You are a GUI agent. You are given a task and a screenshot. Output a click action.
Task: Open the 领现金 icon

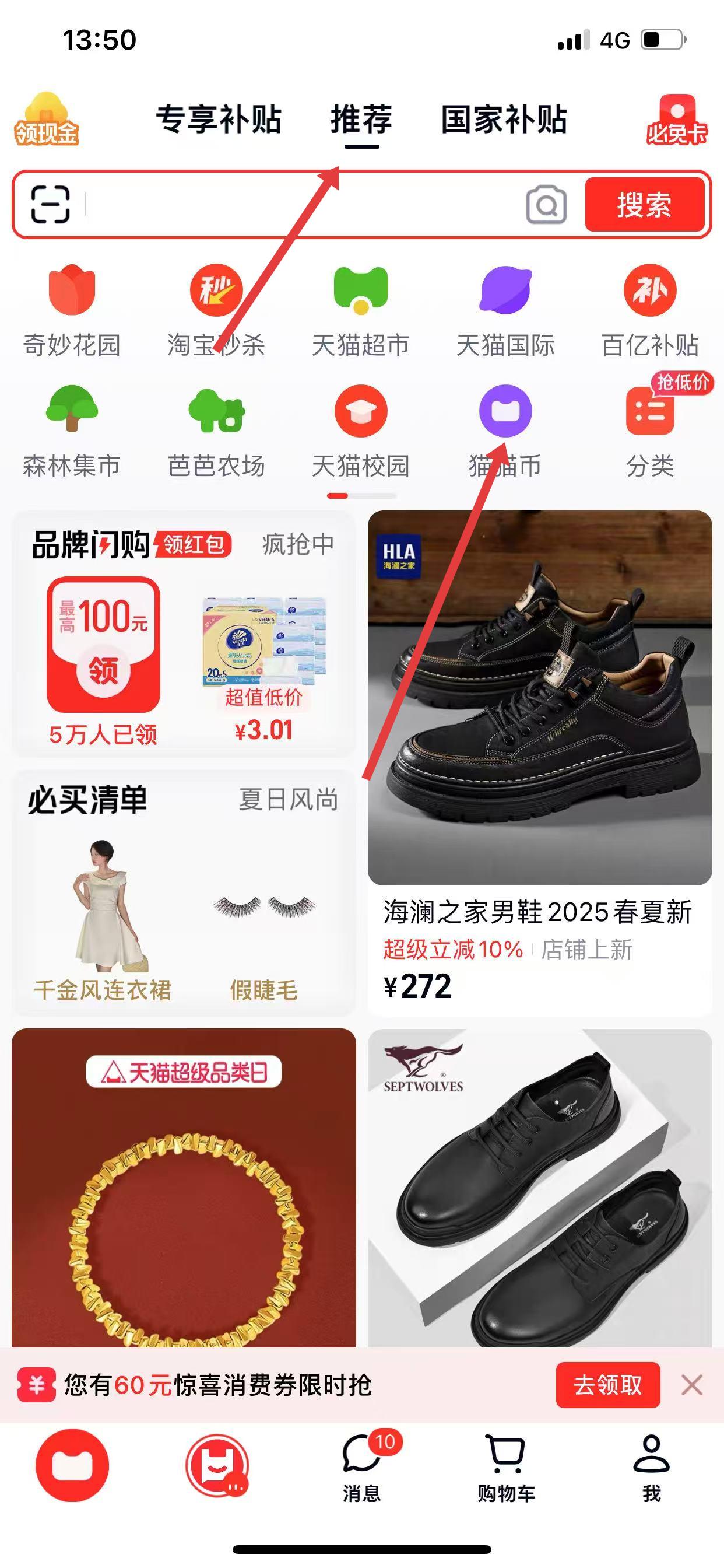point(47,120)
